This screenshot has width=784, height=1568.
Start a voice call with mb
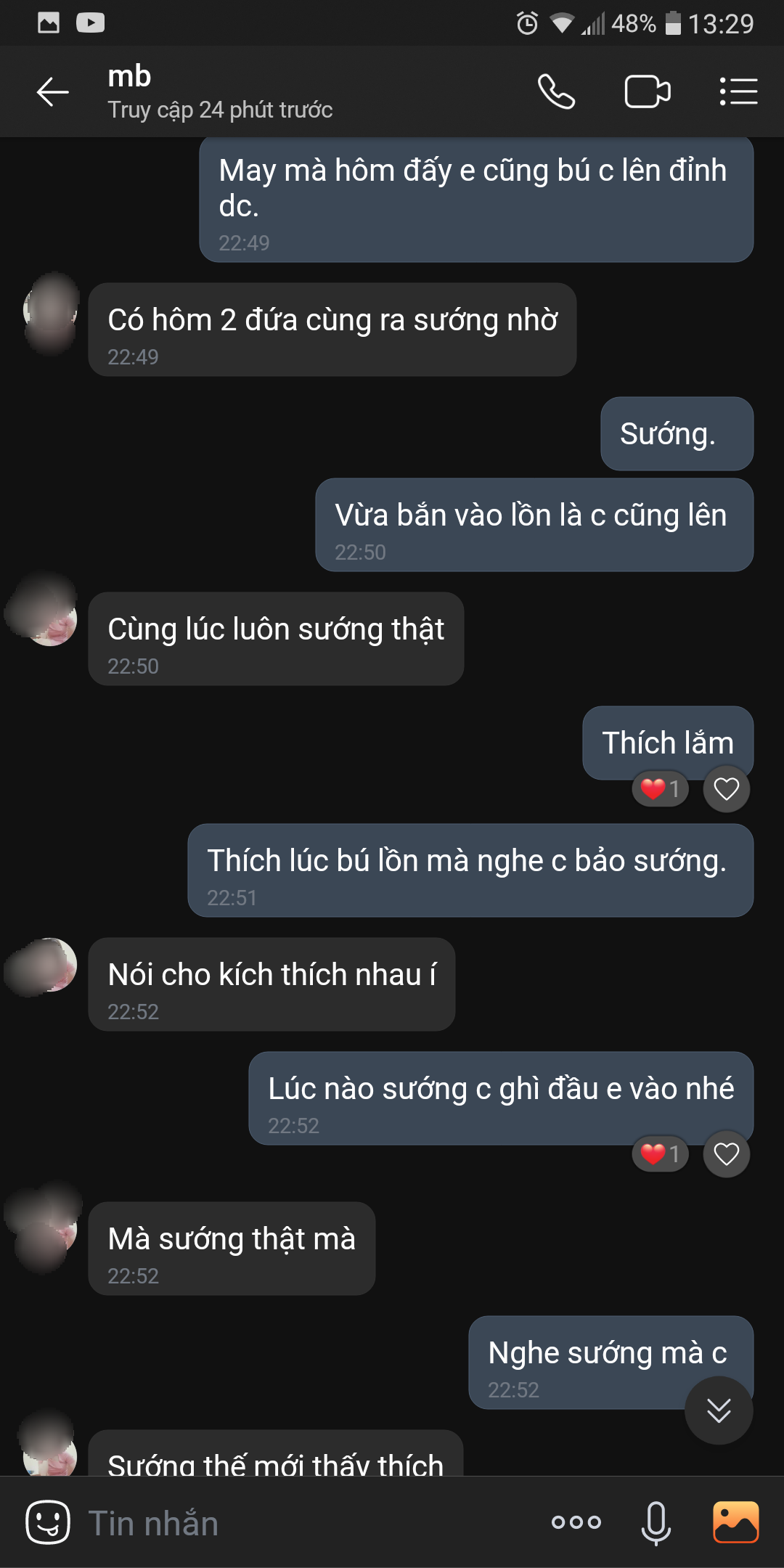556,92
